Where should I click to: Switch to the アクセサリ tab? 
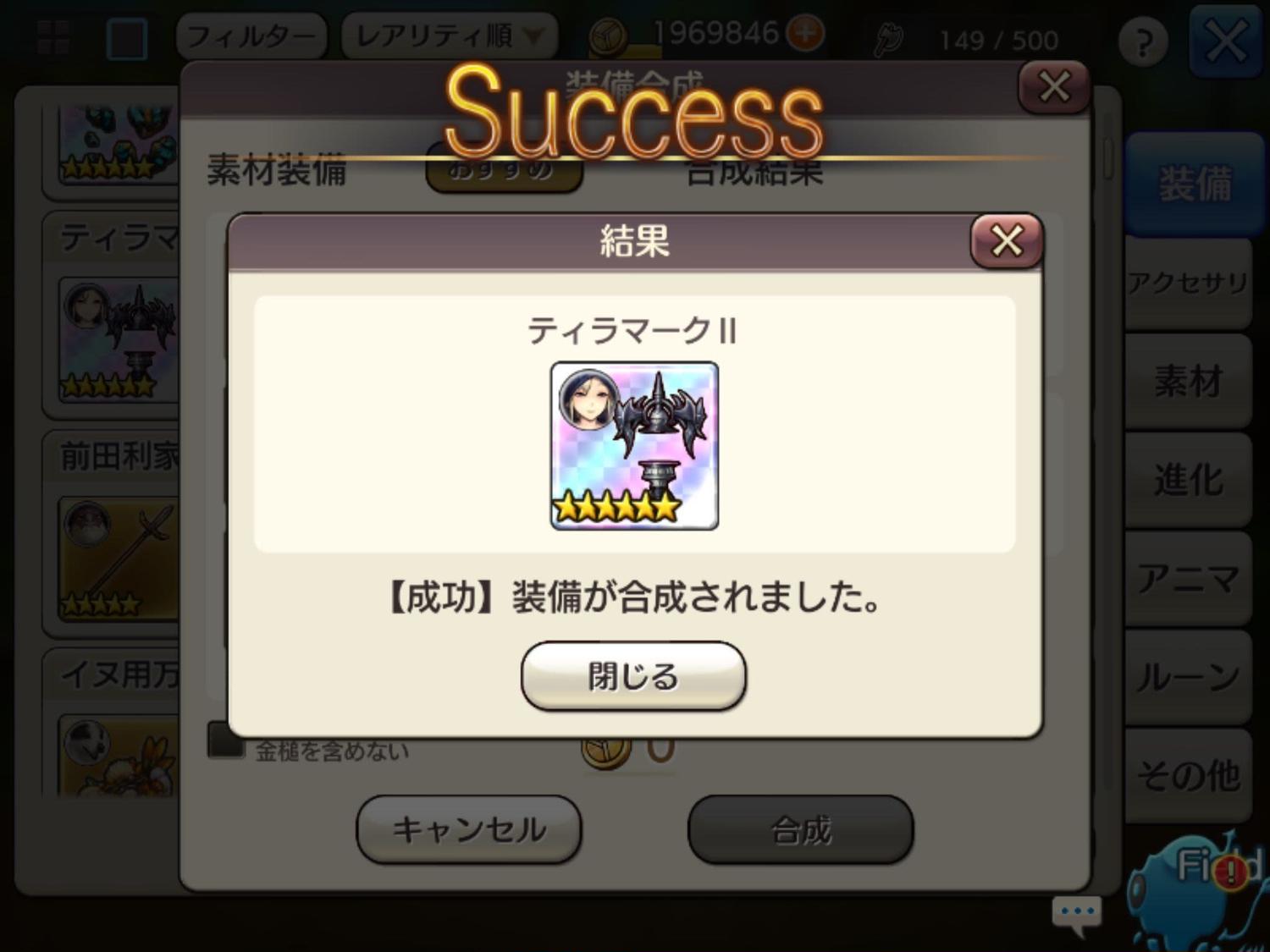1187,283
